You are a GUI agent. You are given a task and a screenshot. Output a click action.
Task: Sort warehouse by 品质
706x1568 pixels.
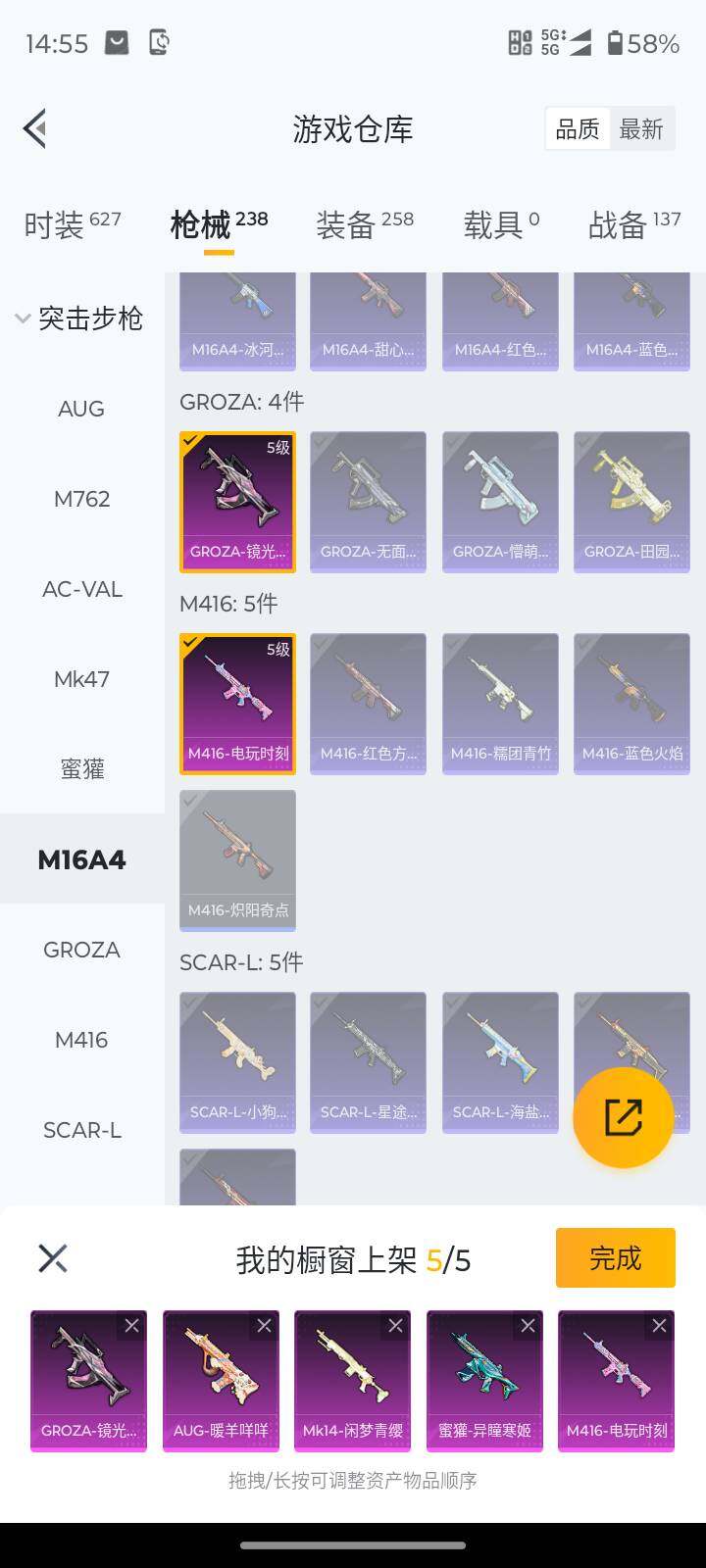point(578,128)
